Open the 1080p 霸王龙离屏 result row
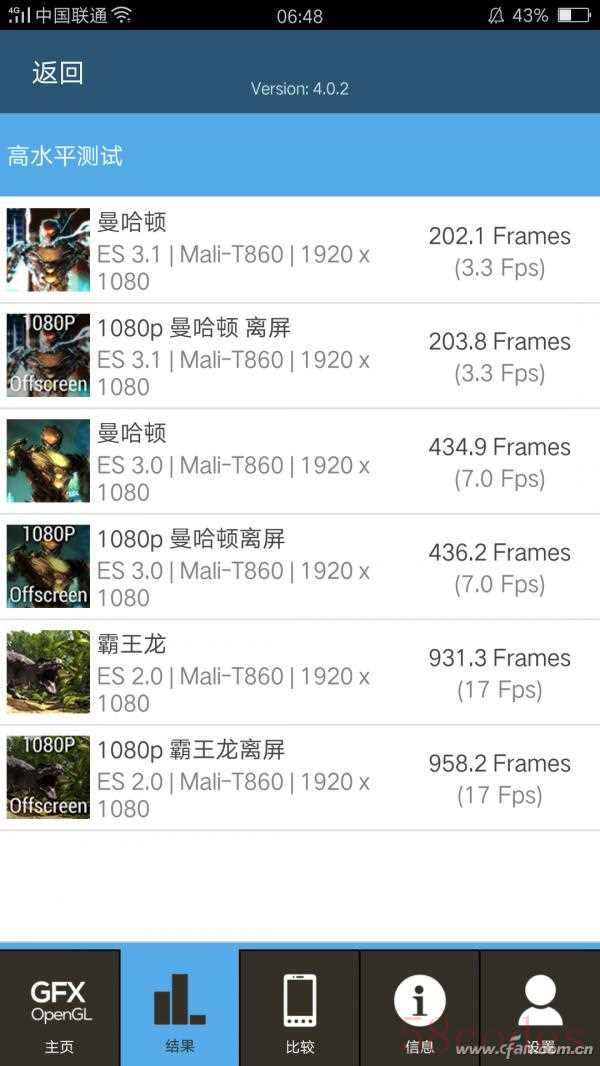Viewport: 600px width, 1066px height. click(300, 778)
